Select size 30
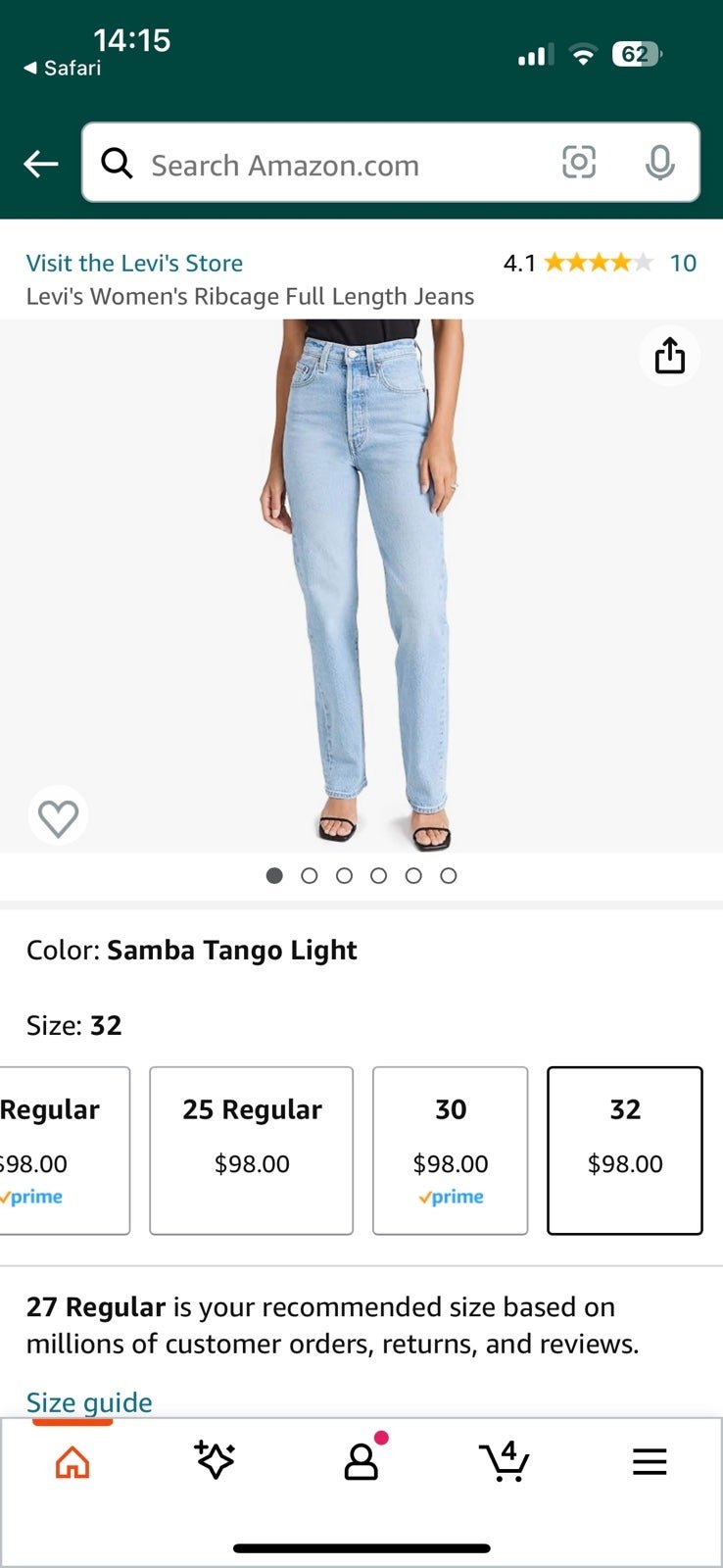The height and width of the screenshot is (1568, 723). coord(451,1151)
